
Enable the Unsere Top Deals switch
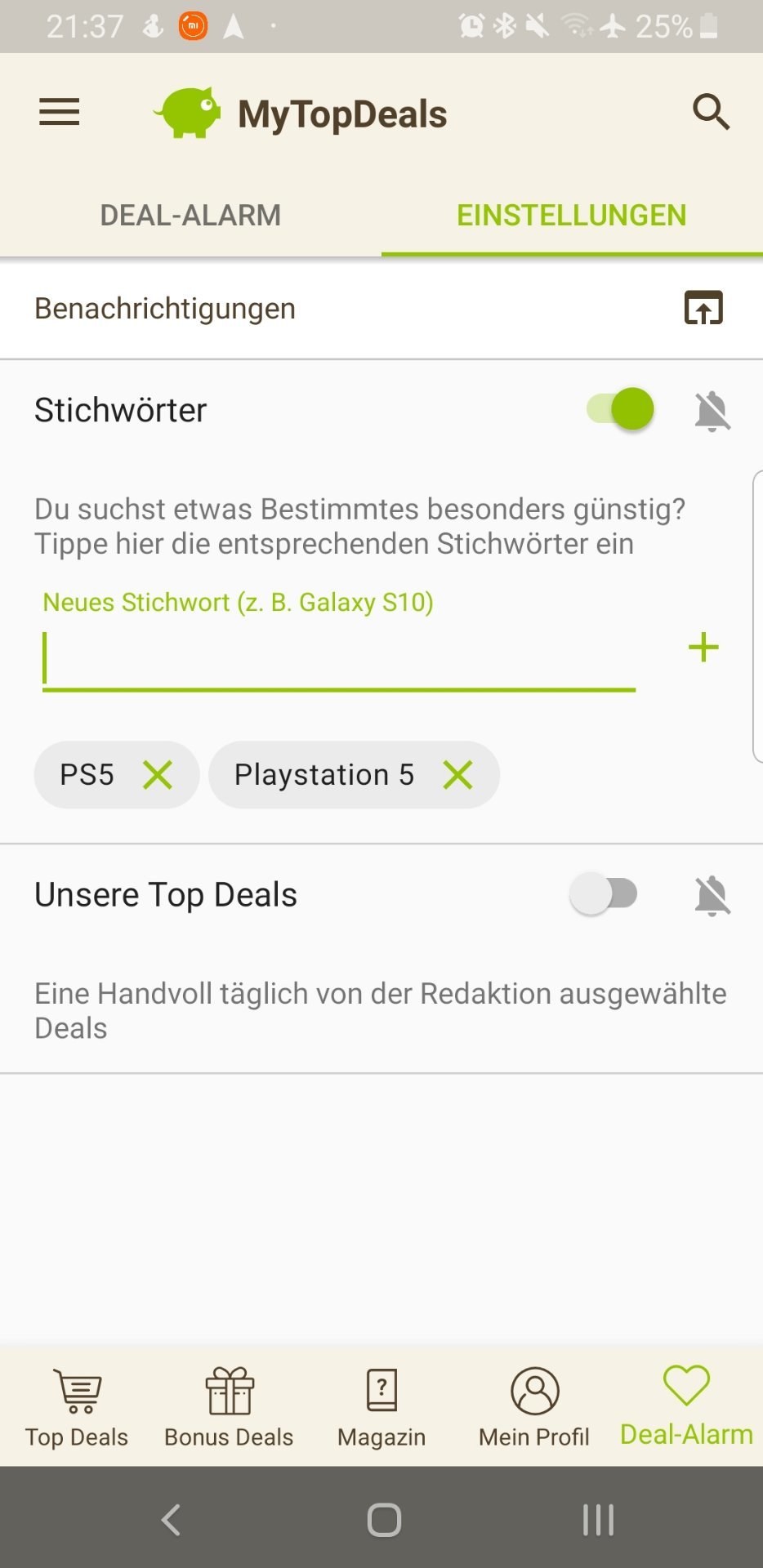tap(604, 893)
